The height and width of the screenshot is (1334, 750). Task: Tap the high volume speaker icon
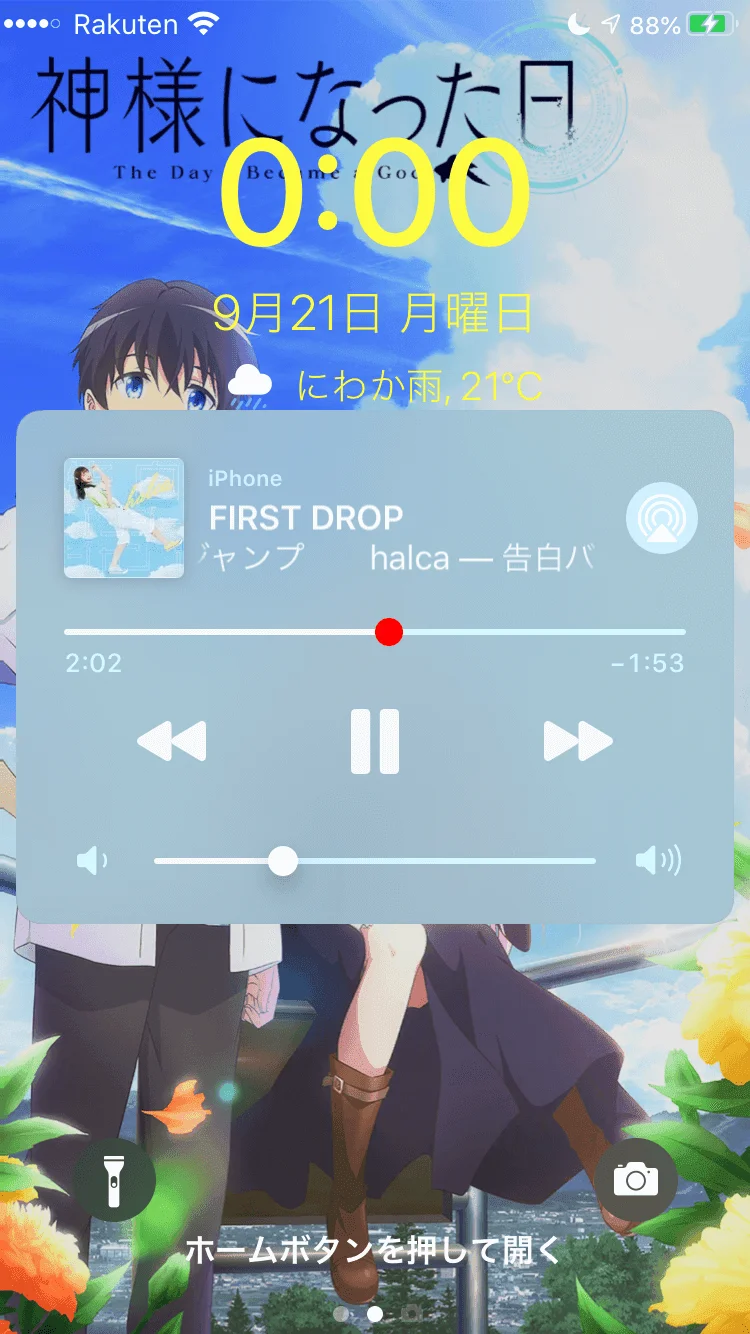(x=658, y=860)
